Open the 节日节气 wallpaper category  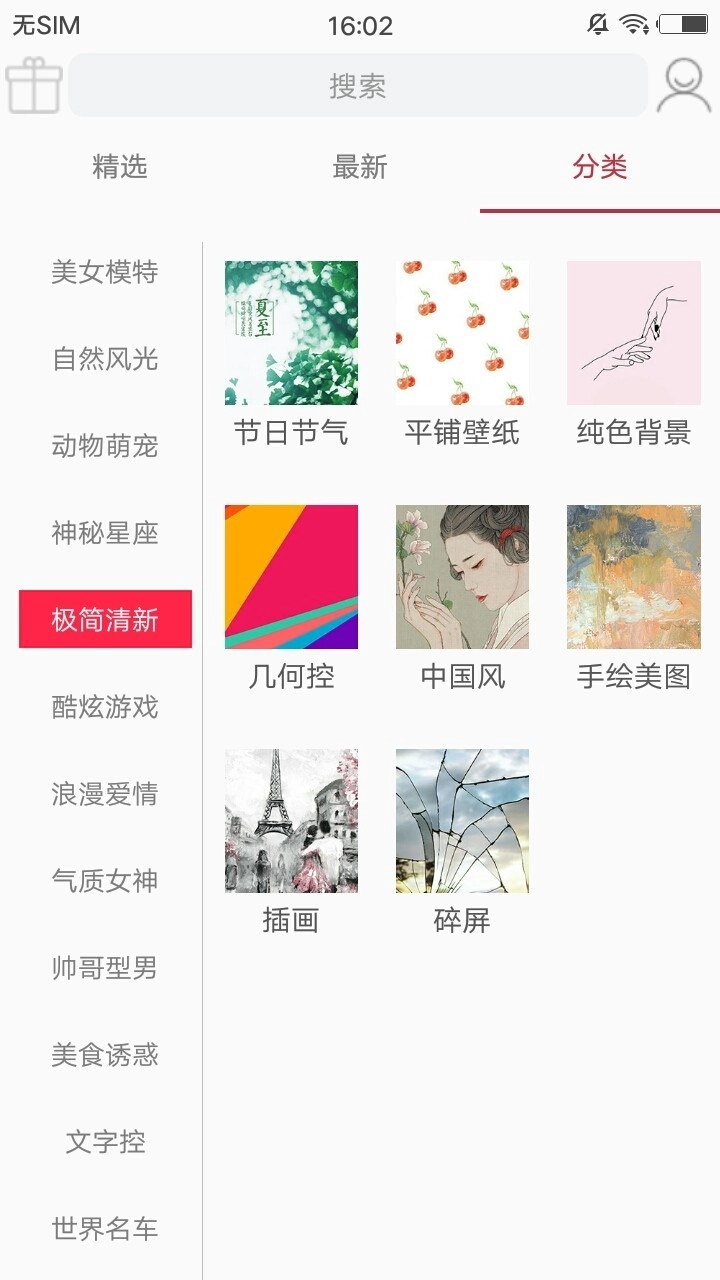point(290,333)
